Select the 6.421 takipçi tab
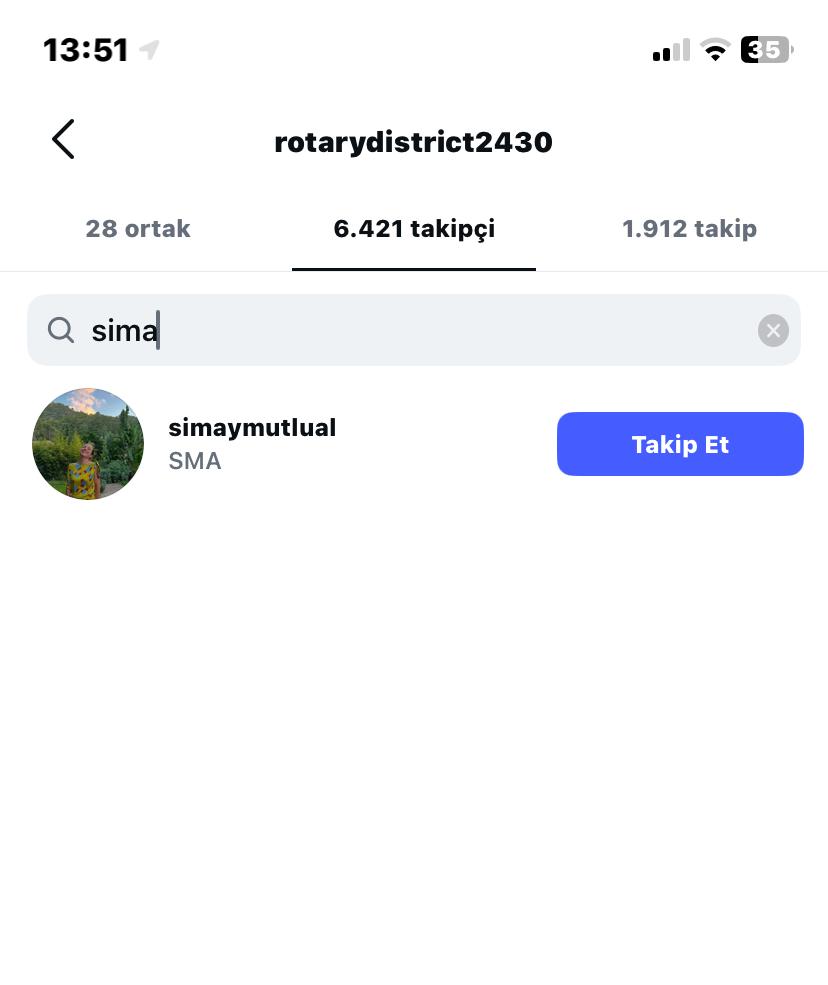Image resolution: width=828 pixels, height=985 pixels. [414, 229]
